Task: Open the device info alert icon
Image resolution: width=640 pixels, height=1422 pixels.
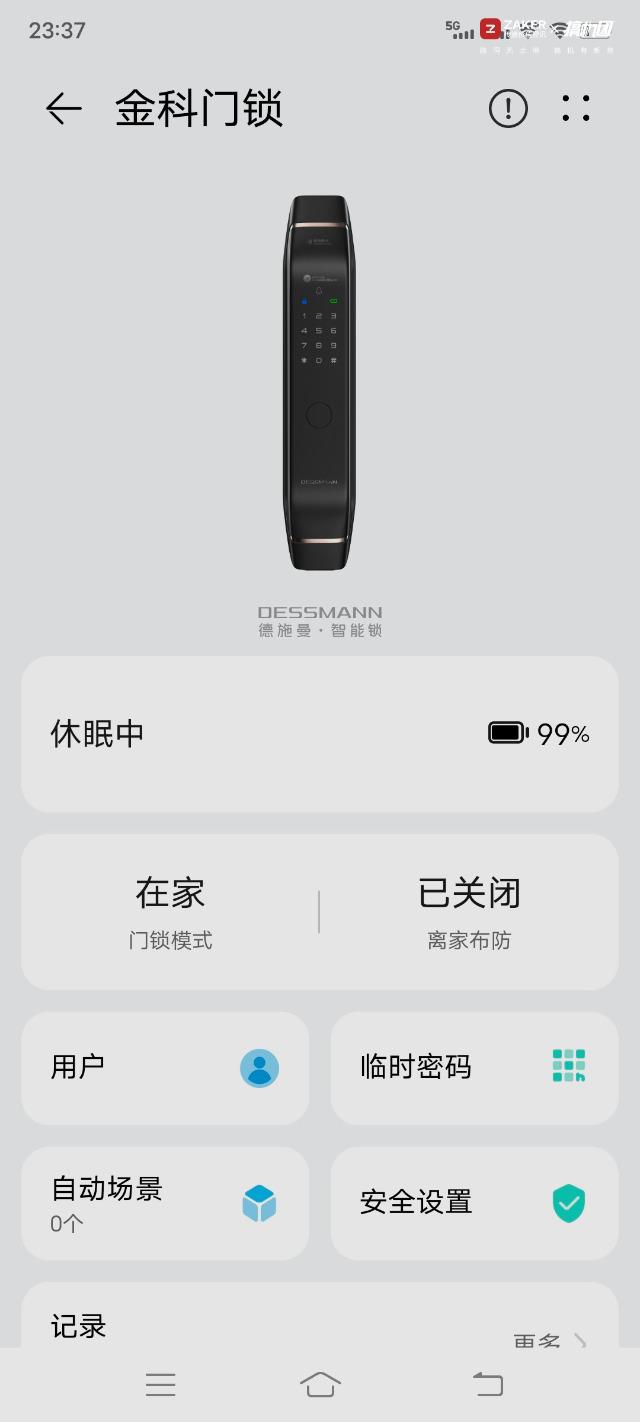Action: [x=508, y=108]
